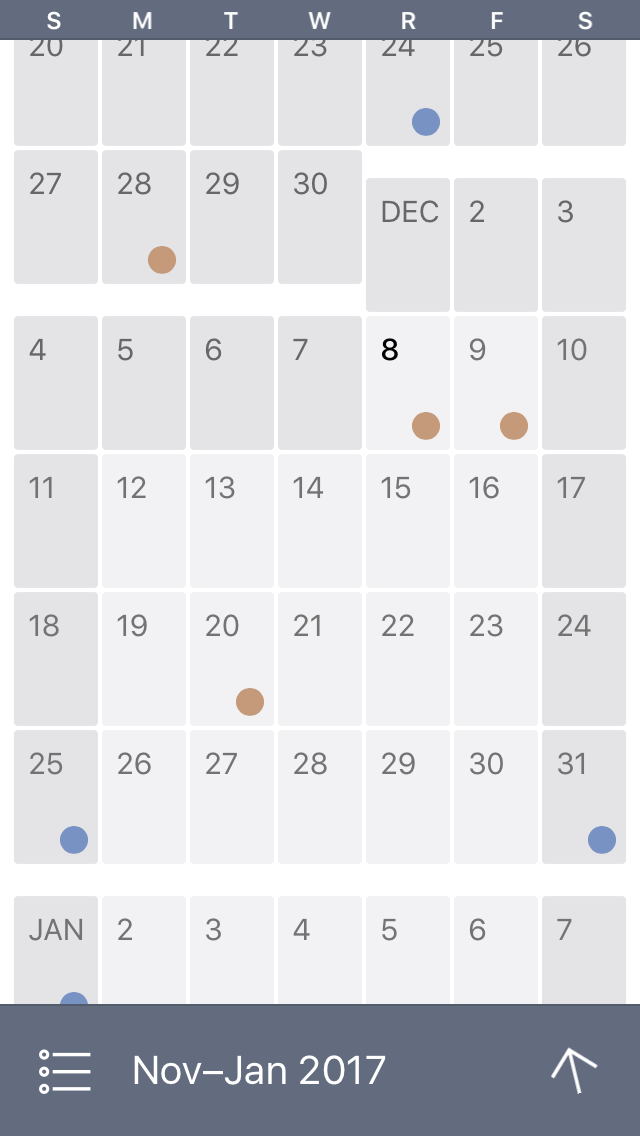Choose December 27 on the calendar

tap(232, 797)
